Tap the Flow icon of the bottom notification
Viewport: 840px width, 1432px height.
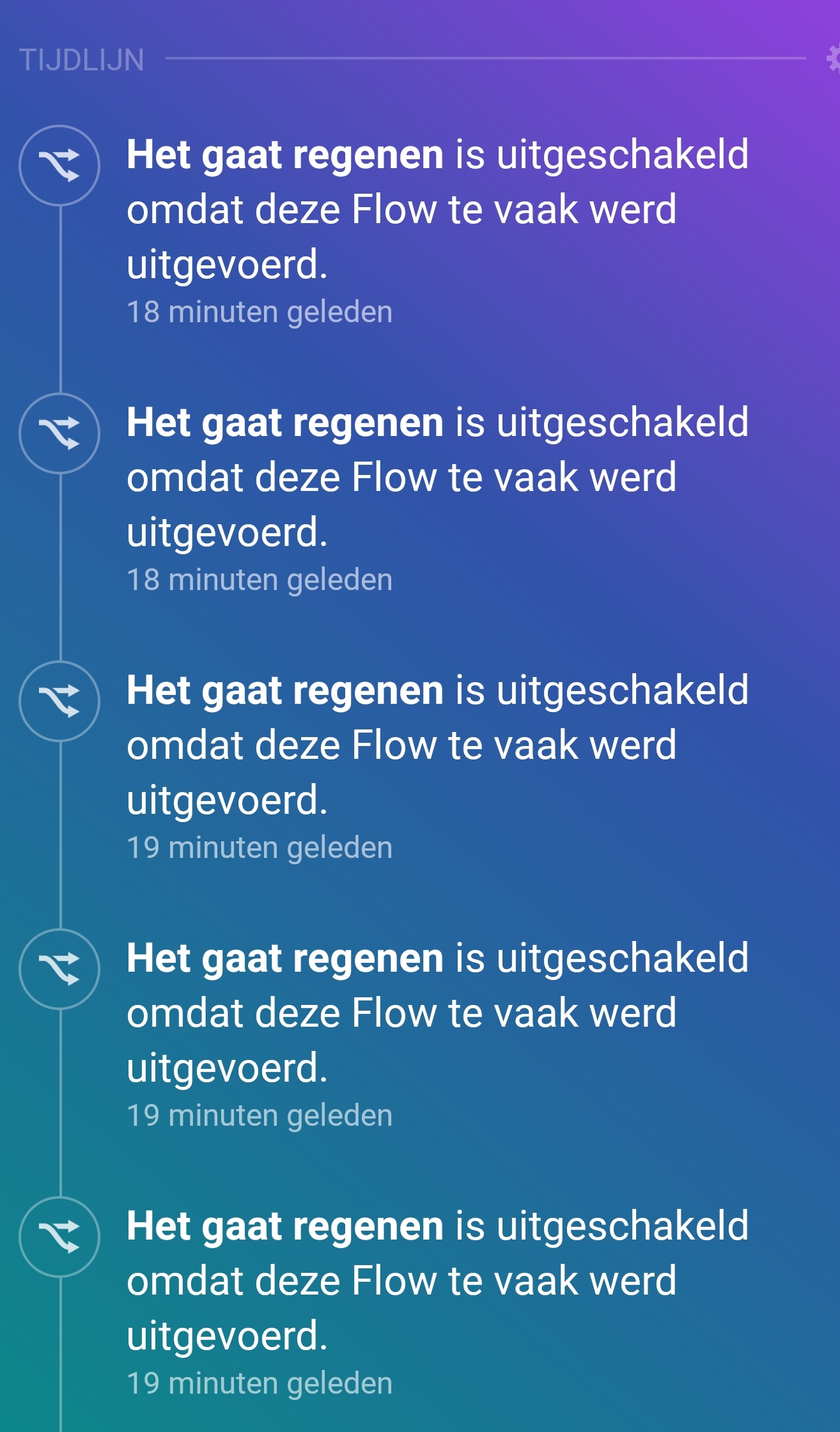click(59, 1238)
